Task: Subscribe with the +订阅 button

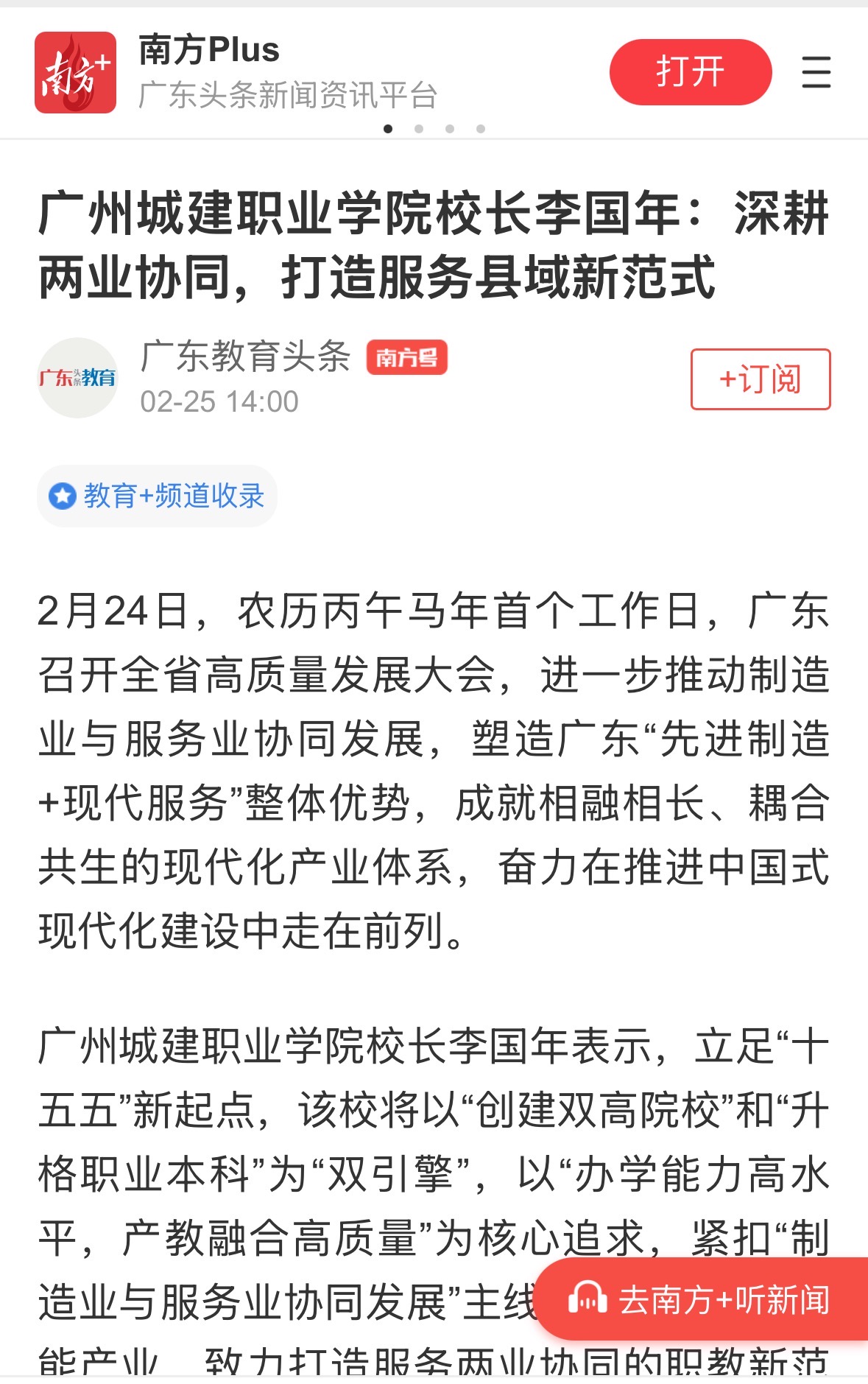Action: point(760,379)
